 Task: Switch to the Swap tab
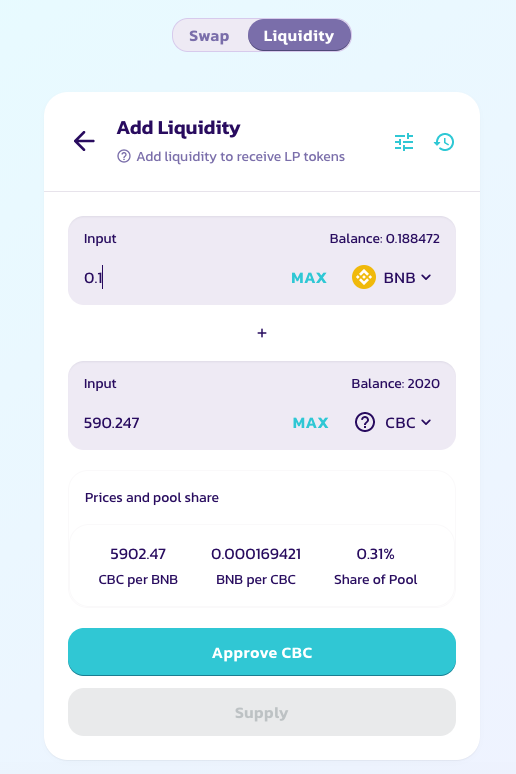pyautogui.click(x=209, y=36)
